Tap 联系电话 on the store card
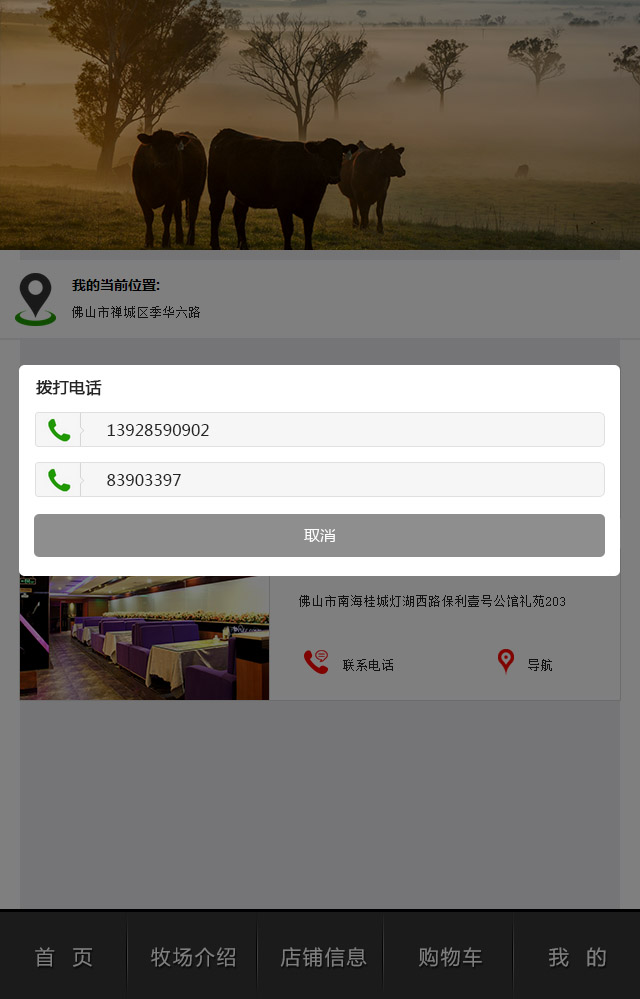Viewport: 640px width, 999px height. coord(349,664)
